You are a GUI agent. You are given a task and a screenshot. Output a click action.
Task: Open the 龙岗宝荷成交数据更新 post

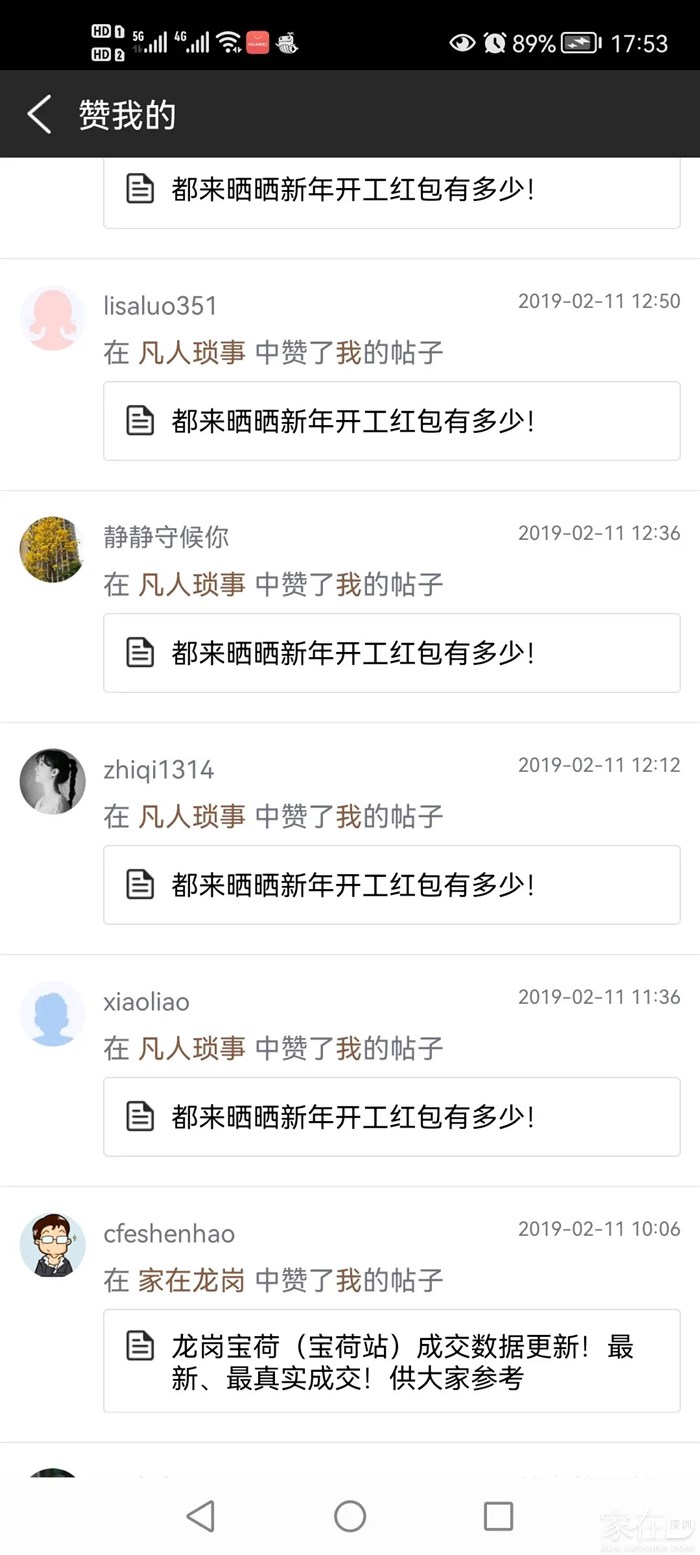(x=391, y=1361)
